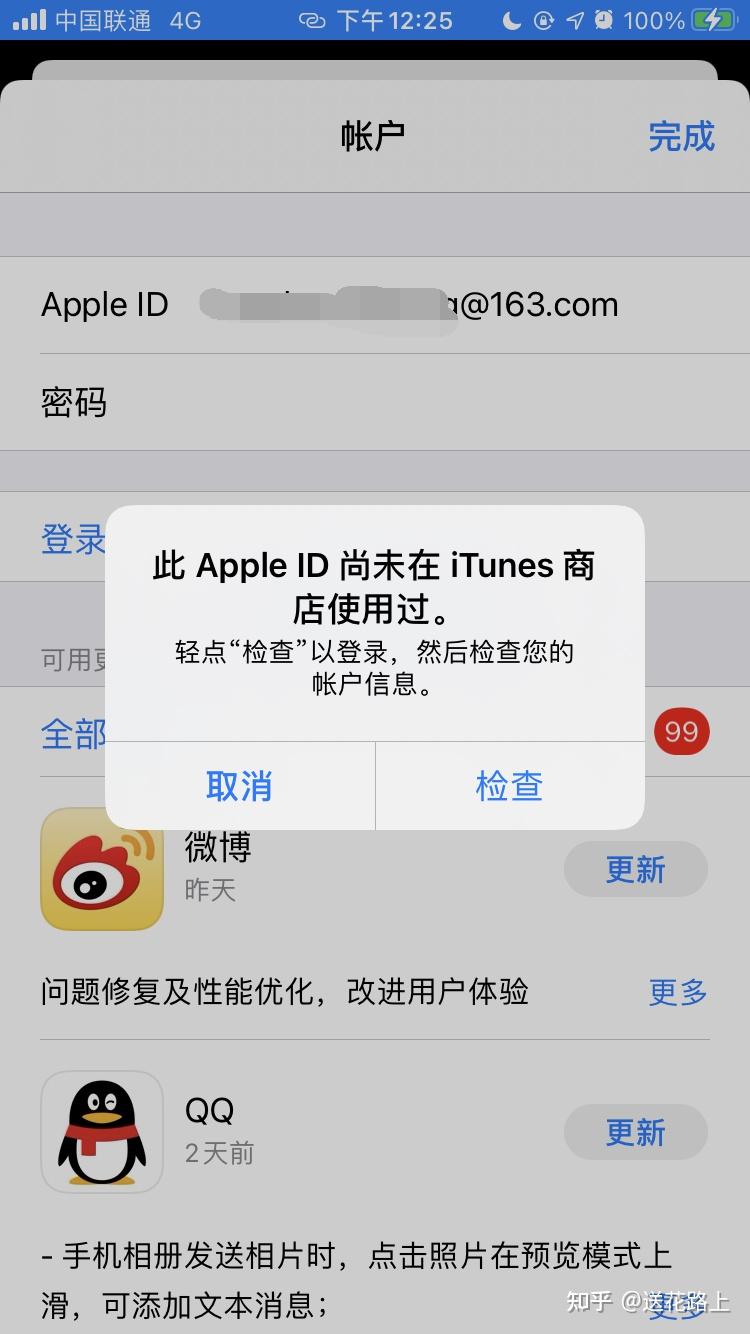Tap 取消 to cancel the dialog
The image size is (750, 1334).
tap(239, 786)
